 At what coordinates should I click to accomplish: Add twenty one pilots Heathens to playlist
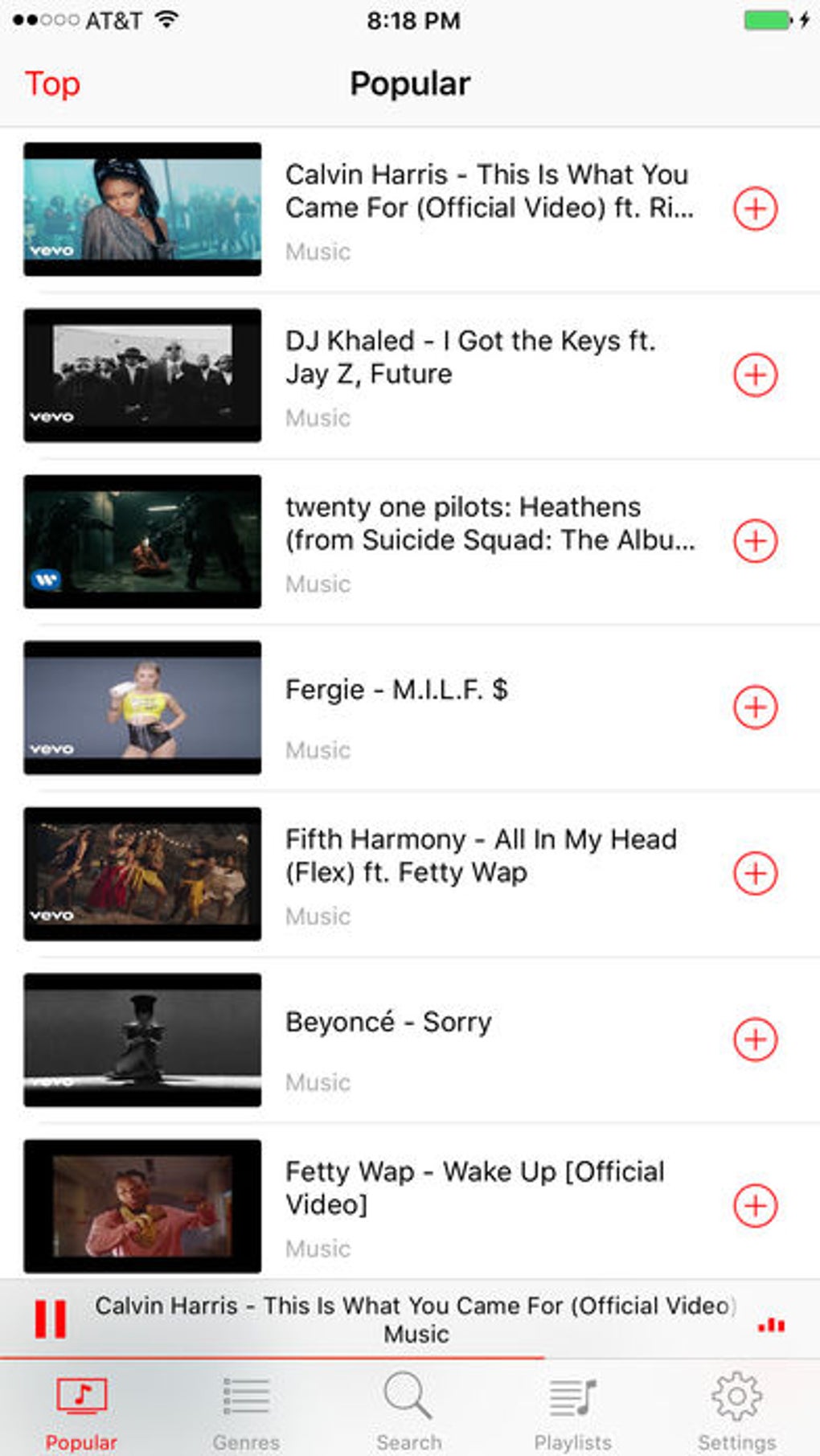[755, 541]
